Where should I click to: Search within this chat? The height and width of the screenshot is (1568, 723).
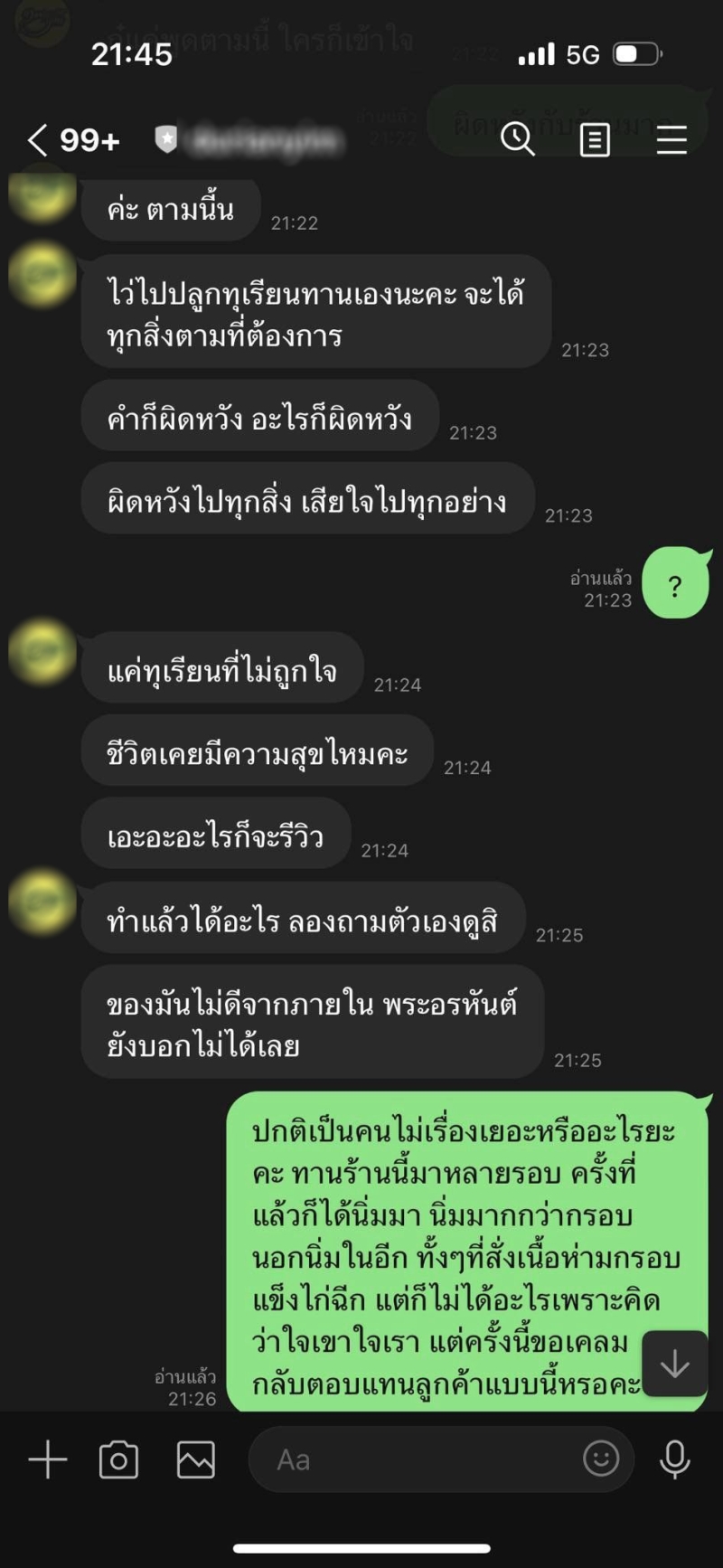tap(518, 139)
